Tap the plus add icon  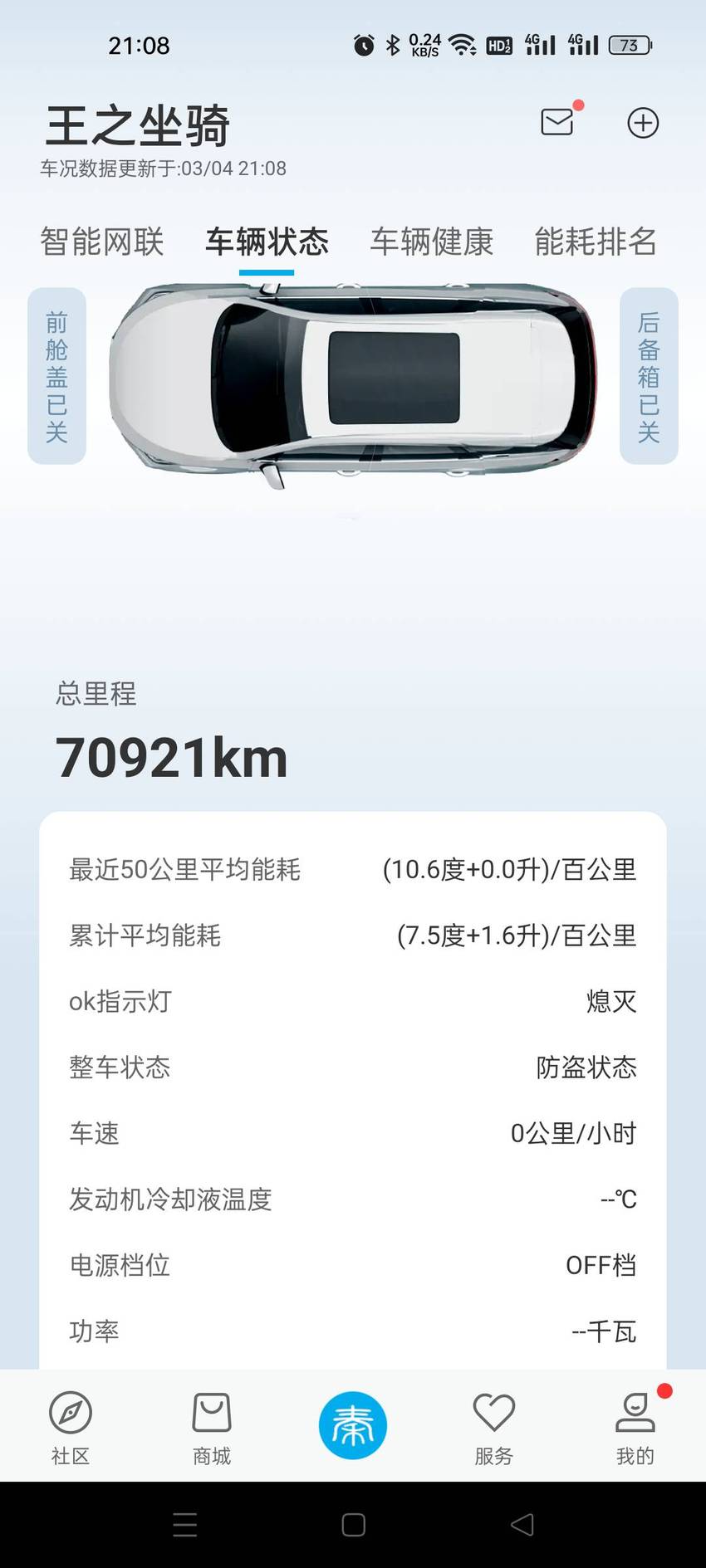(643, 123)
